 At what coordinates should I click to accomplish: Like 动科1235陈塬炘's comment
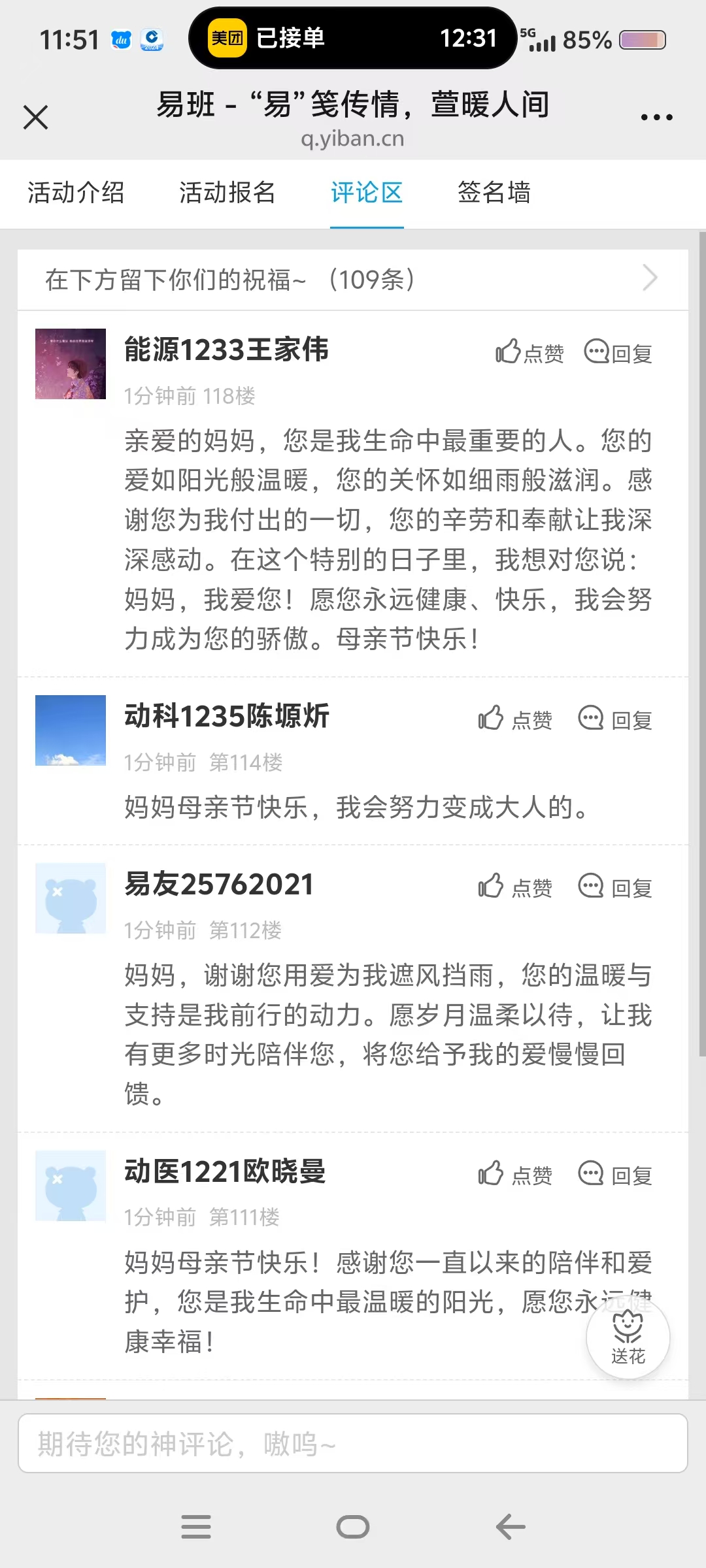pyautogui.click(x=515, y=719)
